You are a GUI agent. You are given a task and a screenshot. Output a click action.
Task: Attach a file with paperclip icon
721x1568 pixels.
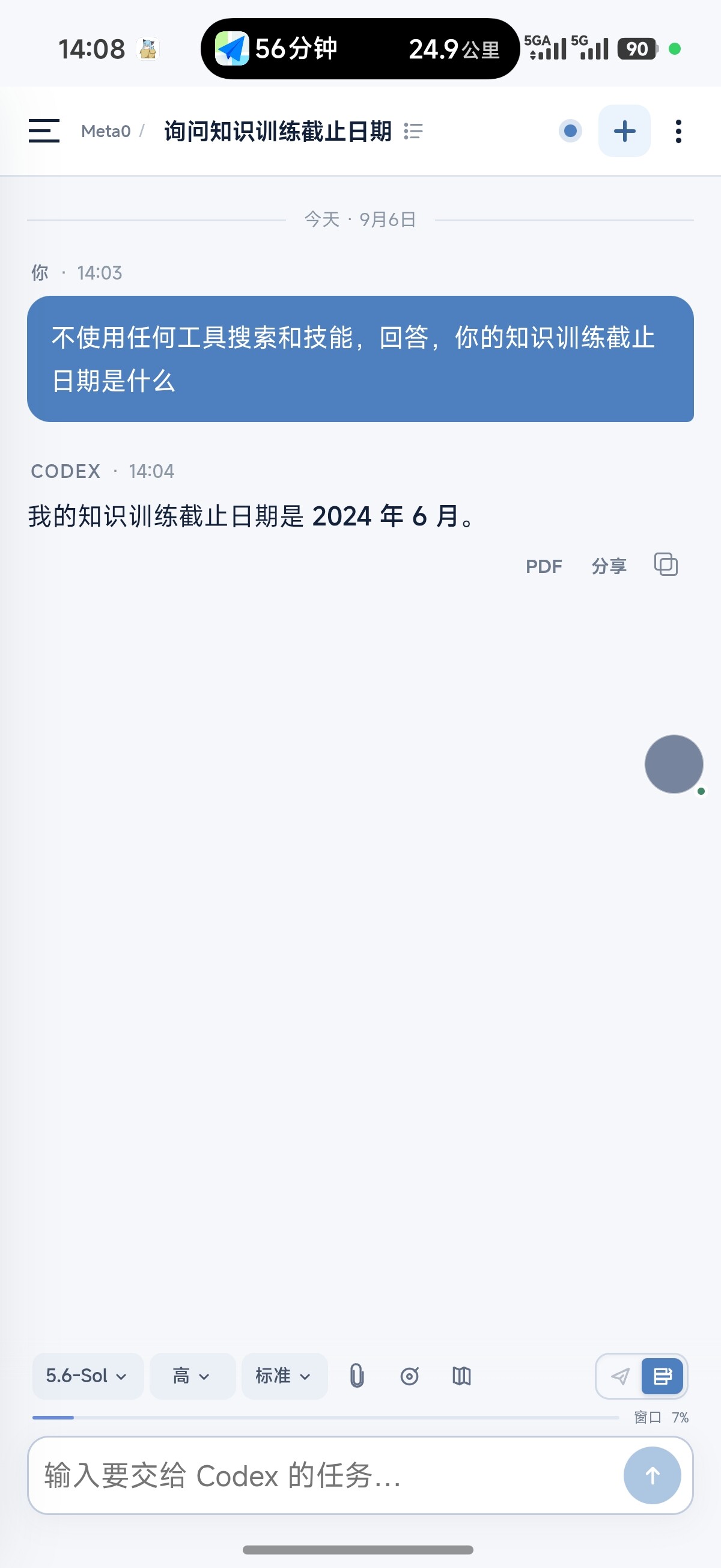click(x=357, y=1376)
